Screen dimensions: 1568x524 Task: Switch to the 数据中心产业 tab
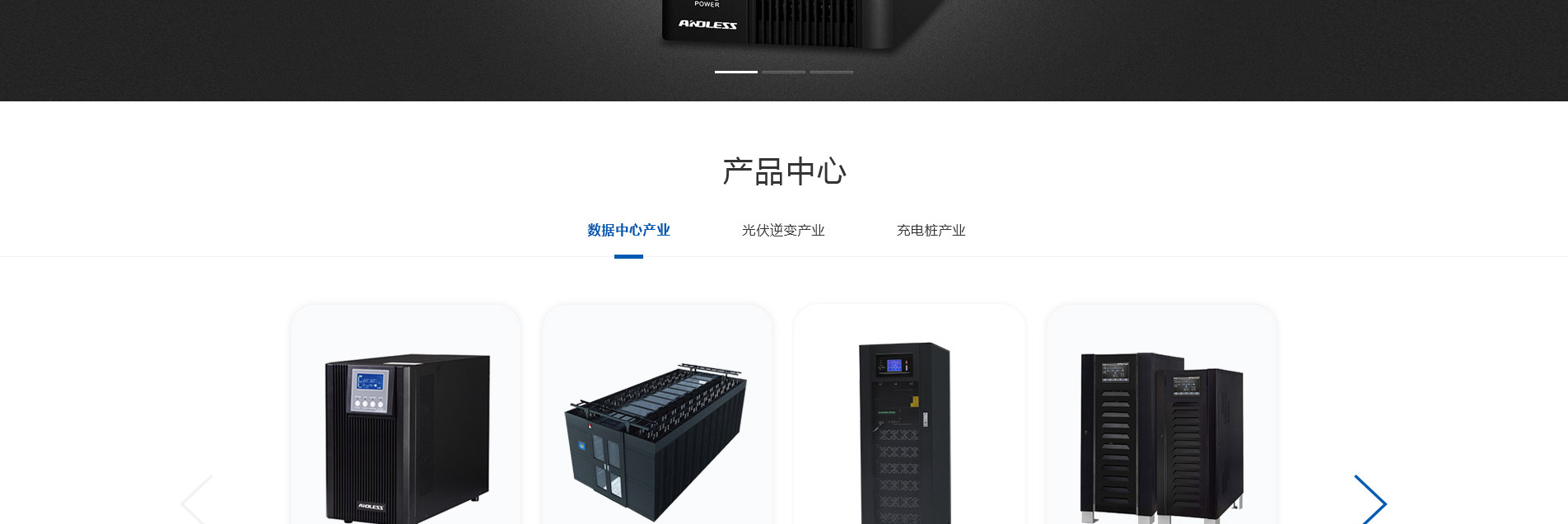click(628, 231)
